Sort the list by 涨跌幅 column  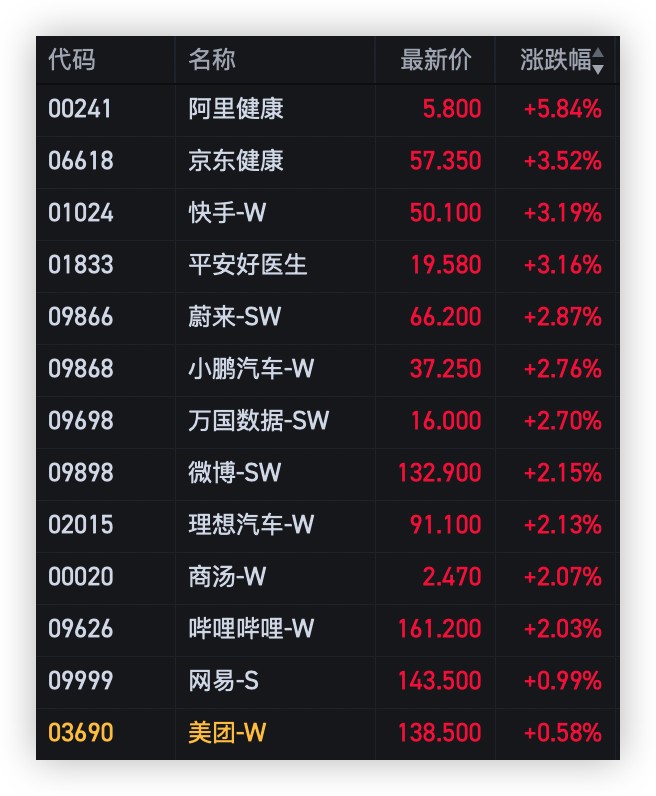pos(562,60)
